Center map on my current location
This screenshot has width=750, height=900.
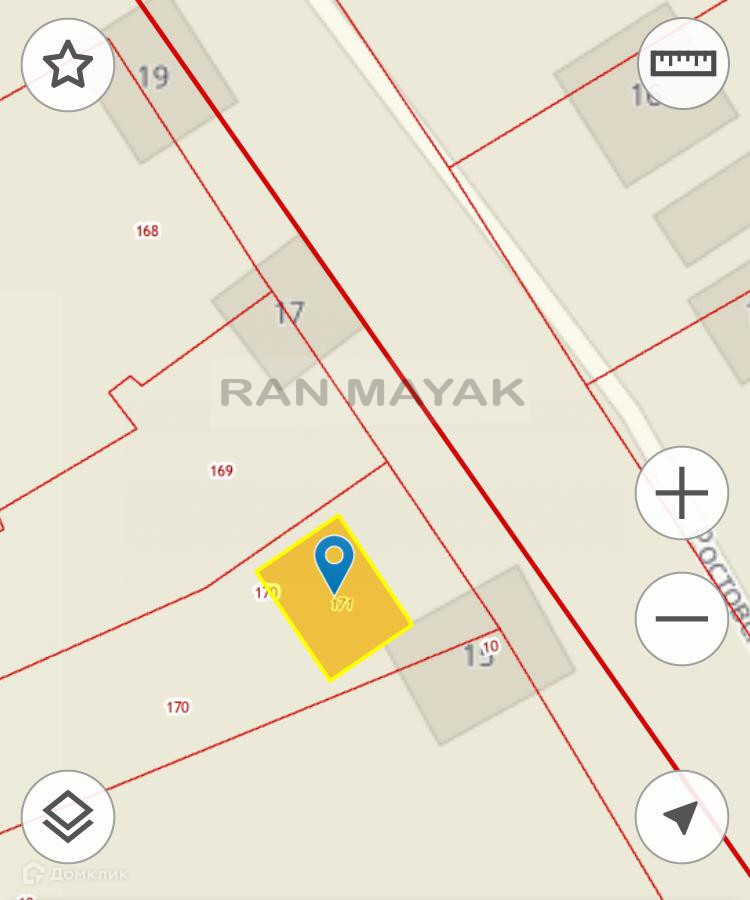(x=682, y=817)
